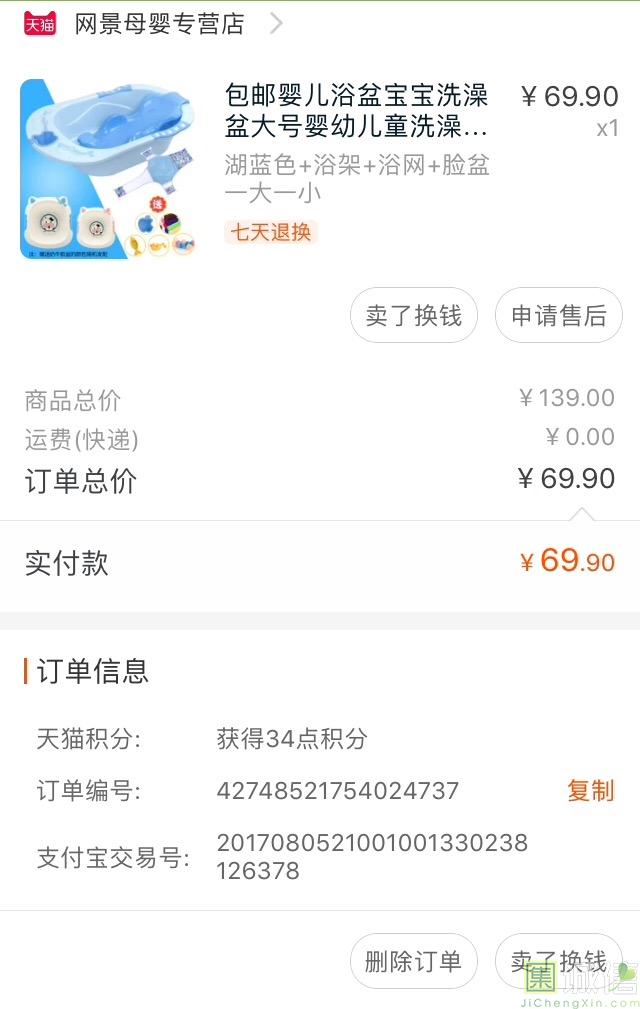
Task: Choose 卖了换钱 next to 删除订单
Action: (558, 962)
